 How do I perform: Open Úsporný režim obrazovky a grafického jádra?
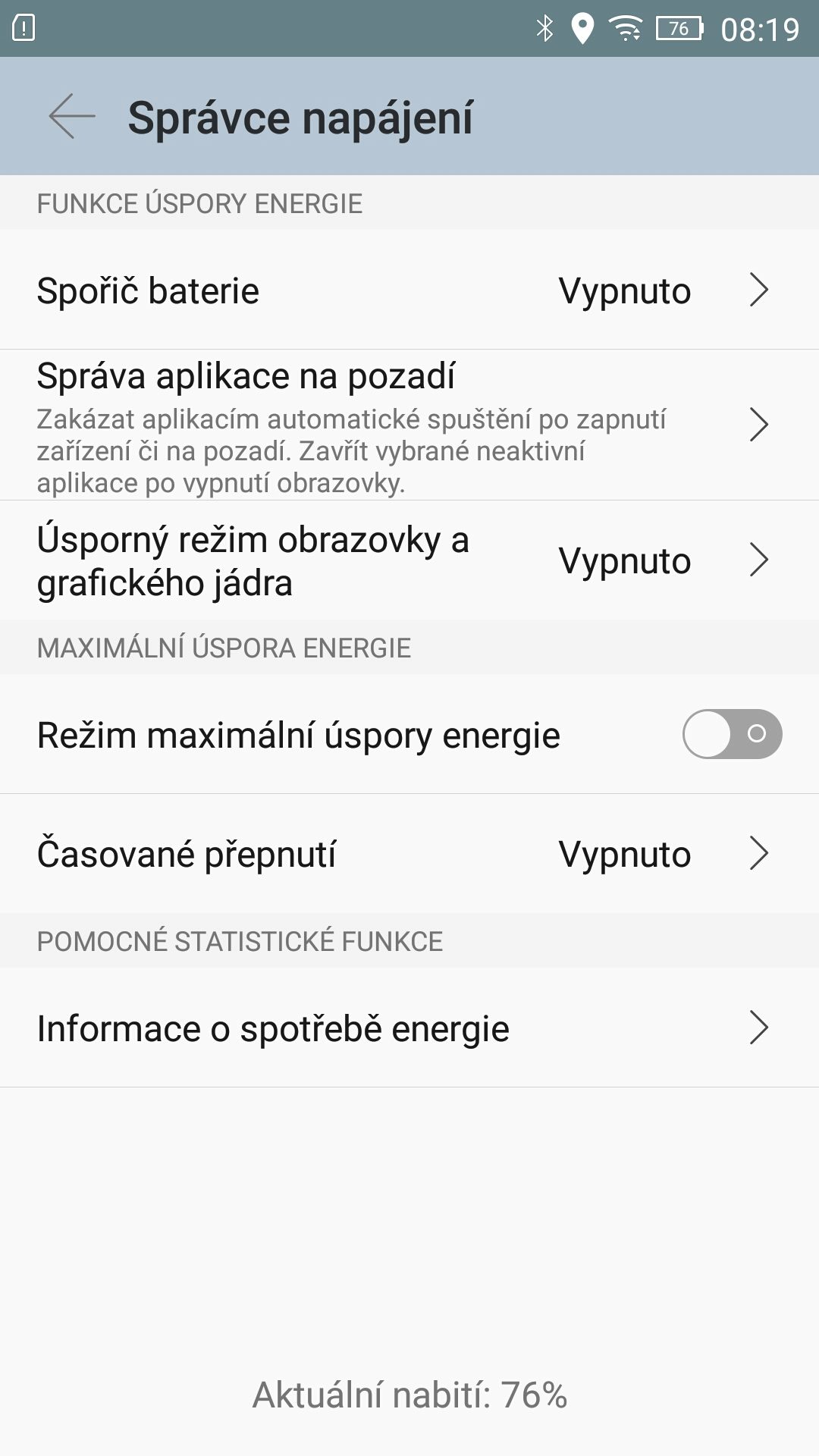[x=409, y=560]
